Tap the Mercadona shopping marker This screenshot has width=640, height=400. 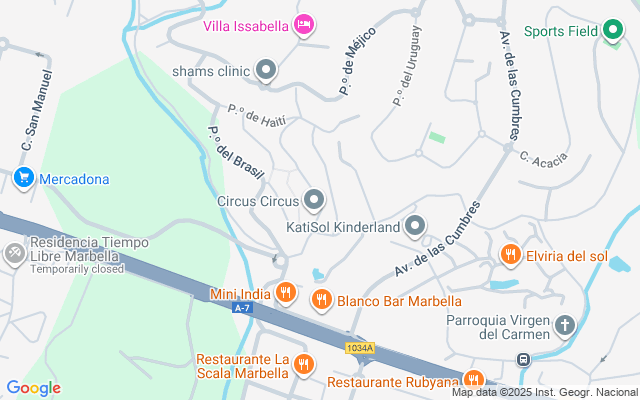pos(24,179)
